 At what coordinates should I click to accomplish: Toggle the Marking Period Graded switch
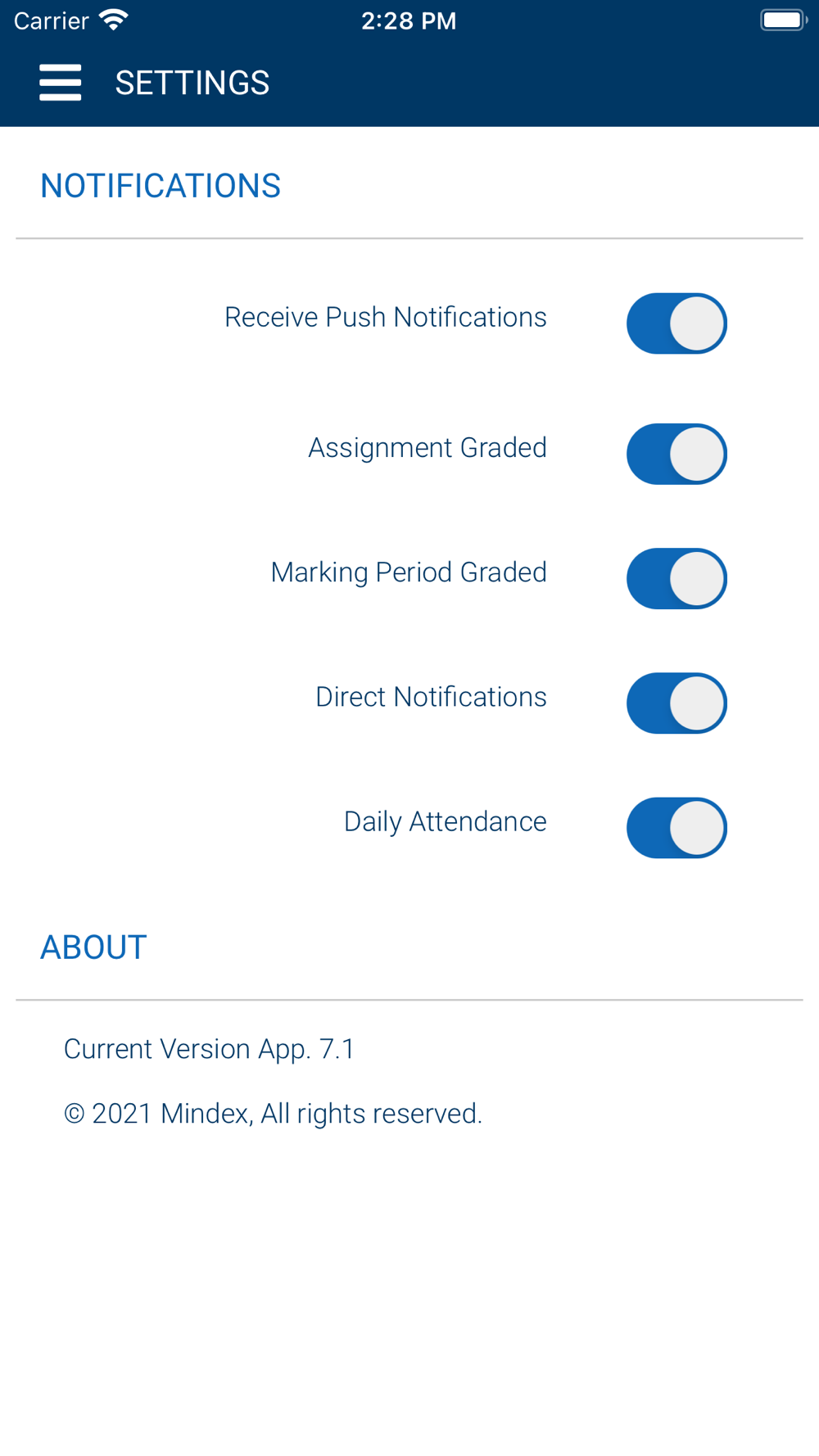point(676,579)
